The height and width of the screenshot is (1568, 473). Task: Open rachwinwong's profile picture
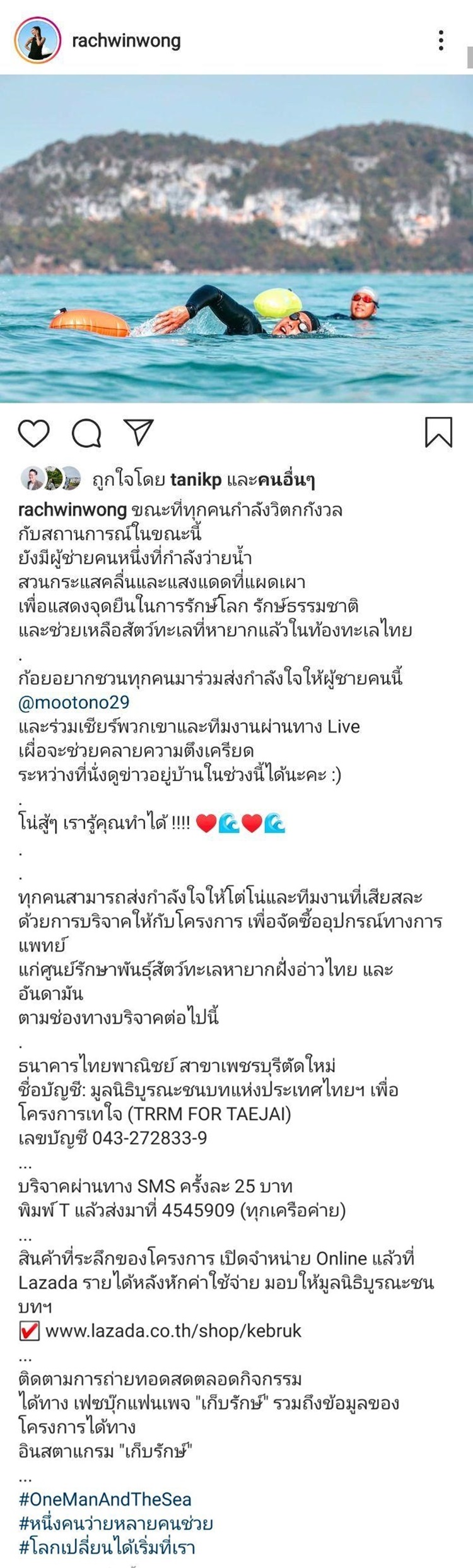37,40
